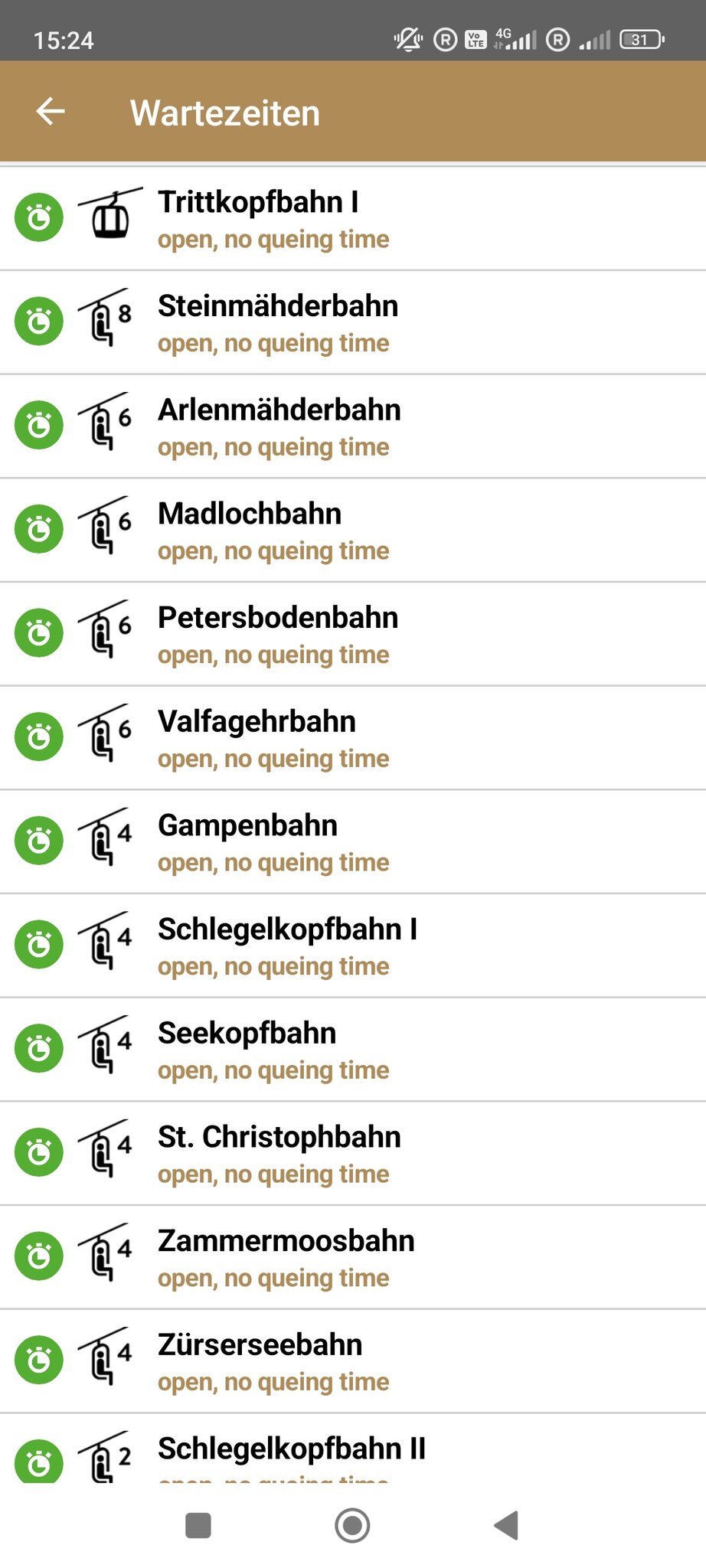
Task: Open the Schlegelkopfbahn II row
Action: (352, 1452)
